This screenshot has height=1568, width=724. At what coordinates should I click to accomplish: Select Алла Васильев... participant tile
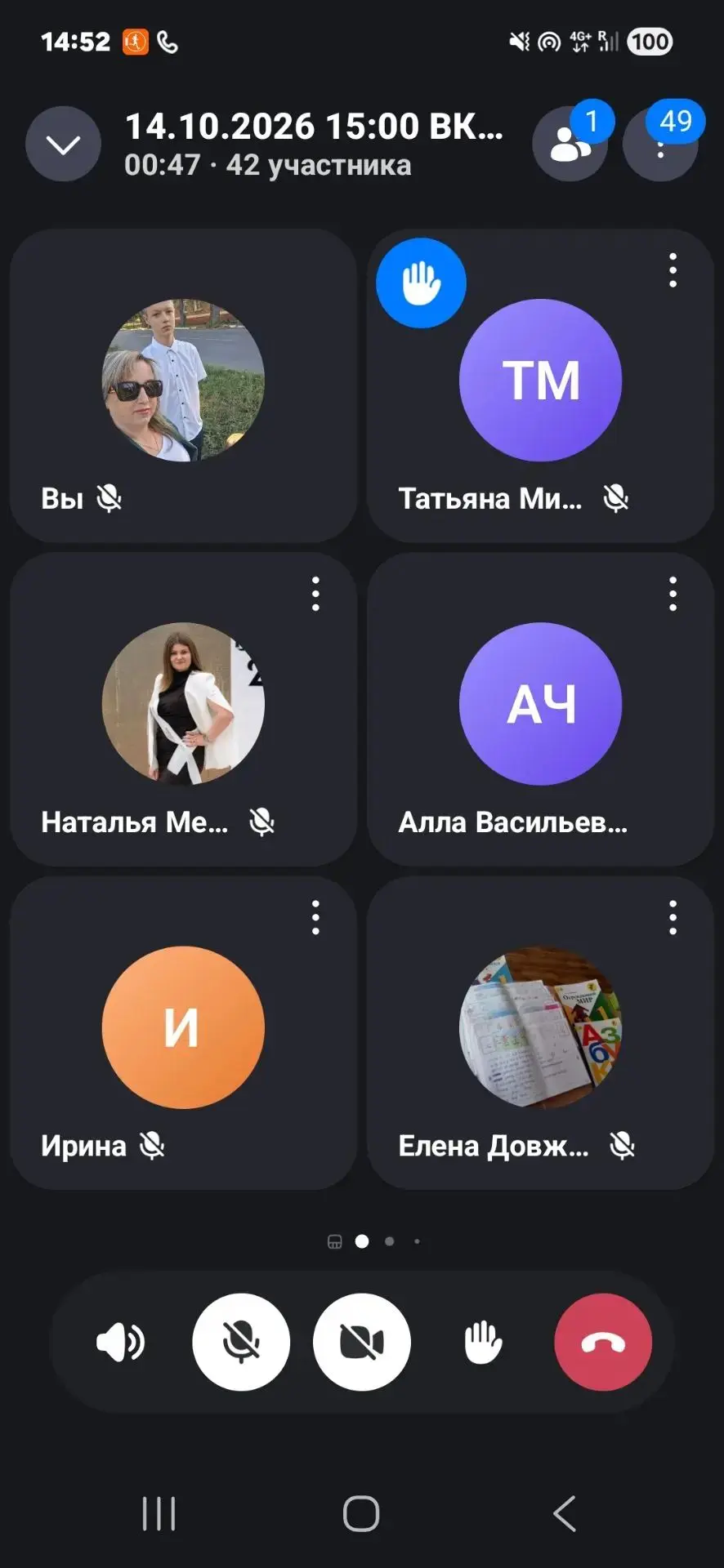click(540, 710)
